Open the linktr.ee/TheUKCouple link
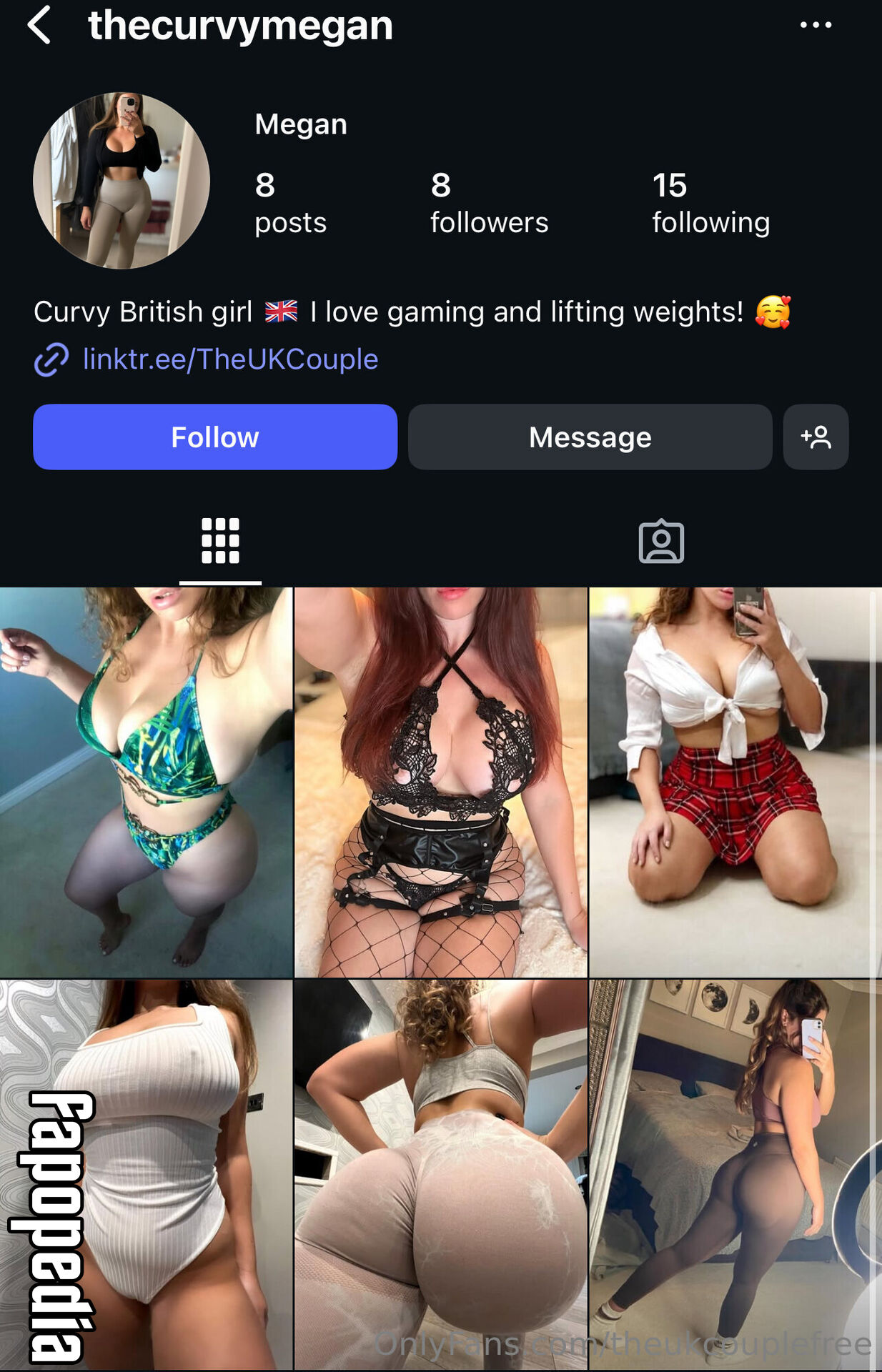882x1372 pixels. point(230,359)
